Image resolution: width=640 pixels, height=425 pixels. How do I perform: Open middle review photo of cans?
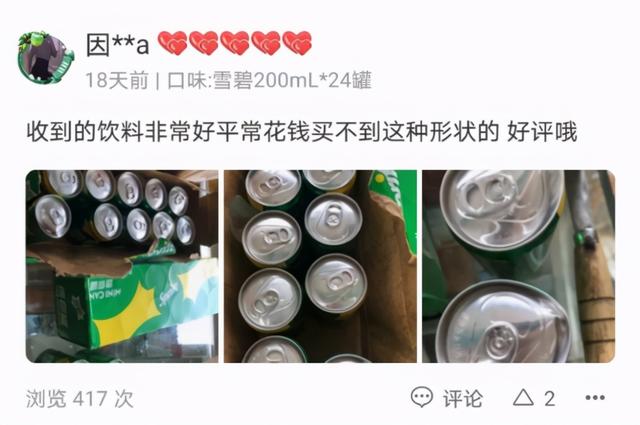pyautogui.click(x=320, y=266)
